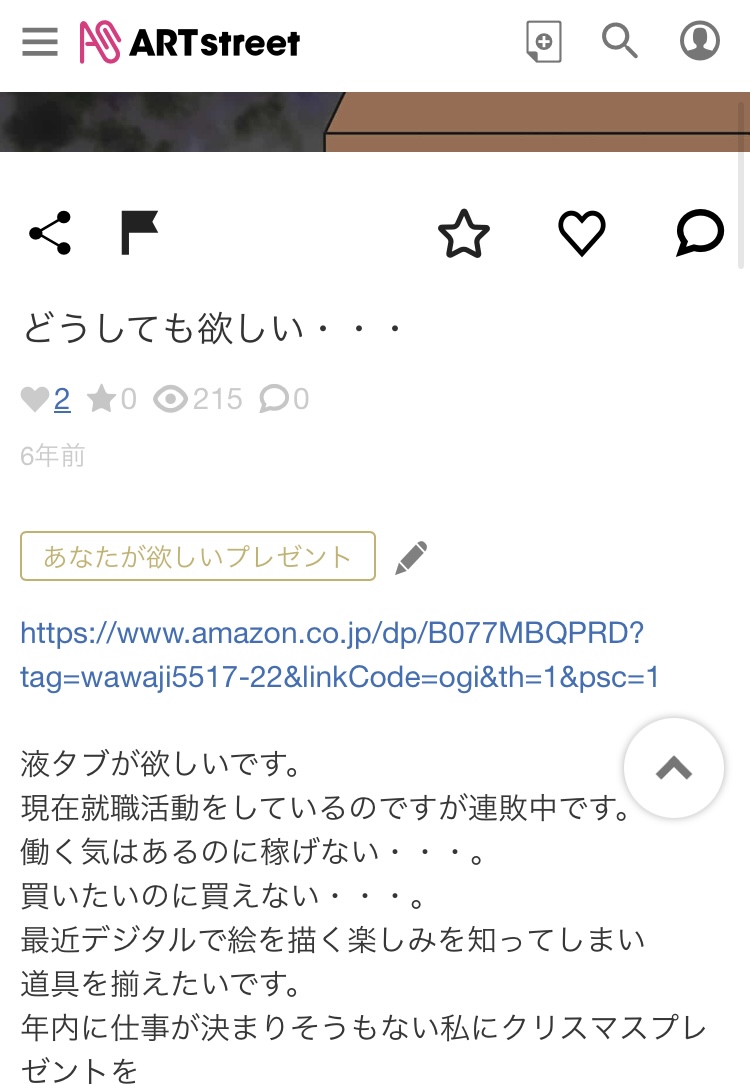This screenshot has height=1084, width=750.
Task: Report this post with the flag
Action: pos(139,233)
